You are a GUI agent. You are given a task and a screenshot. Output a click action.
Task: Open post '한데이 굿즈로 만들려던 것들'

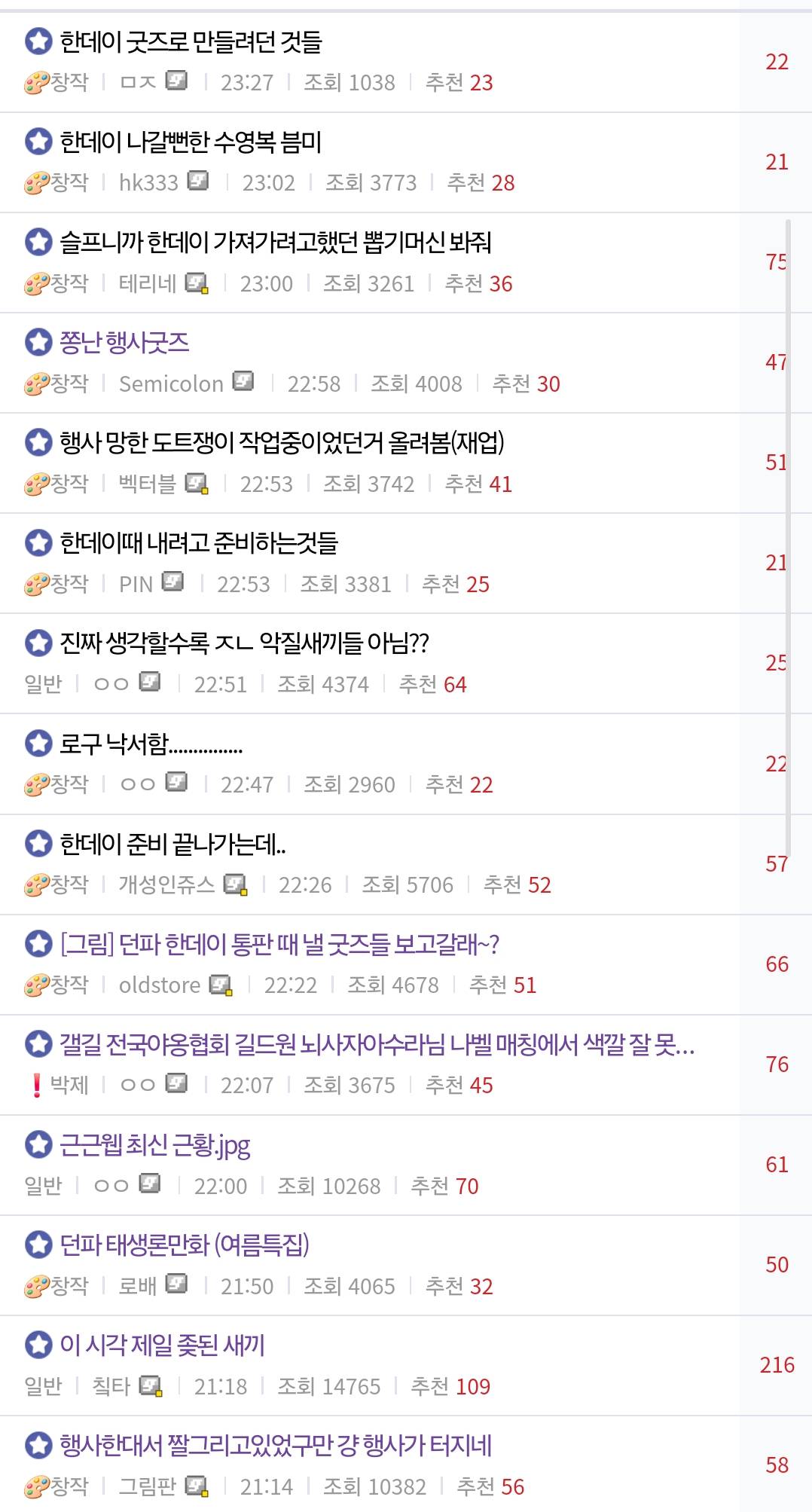point(191,42)
